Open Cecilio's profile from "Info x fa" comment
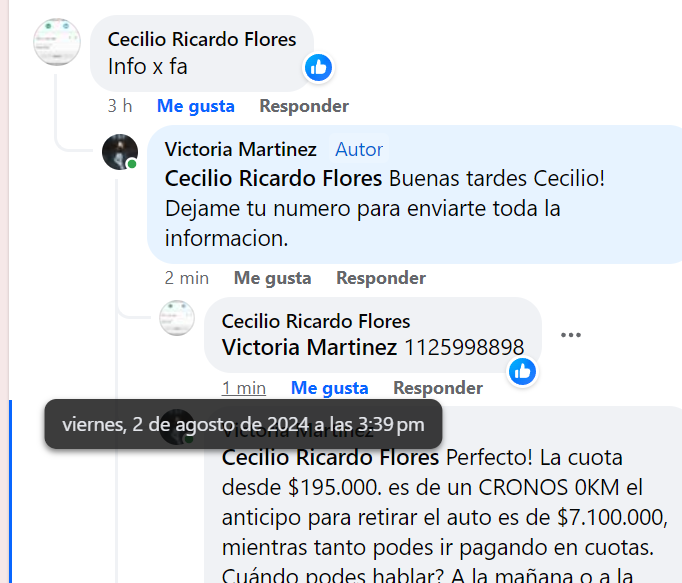The width and height of the screenshot is (682, 583). [202, 40]
